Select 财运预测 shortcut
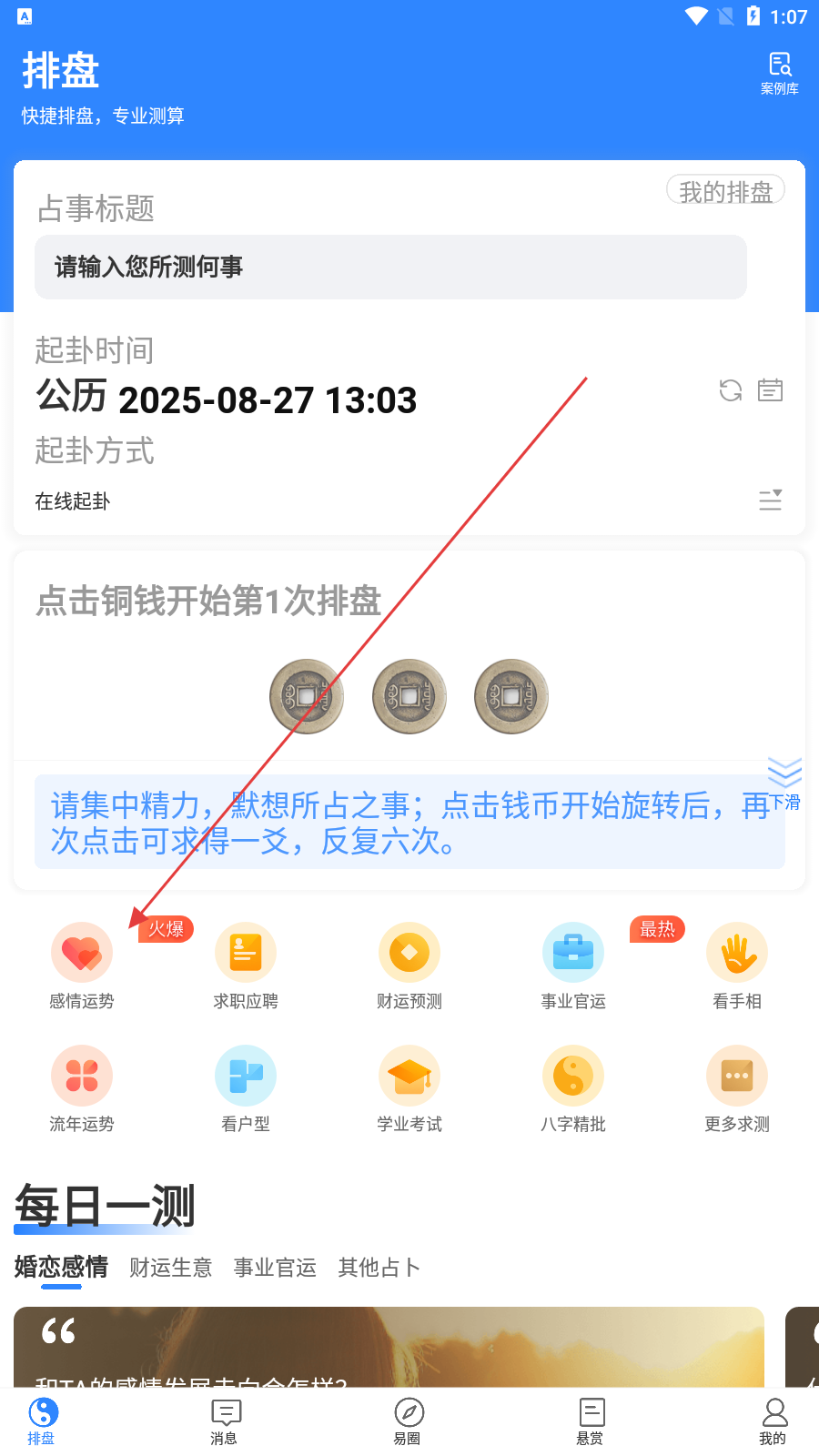This screenshot has height=1456, width=819. (x=409, y=966)
